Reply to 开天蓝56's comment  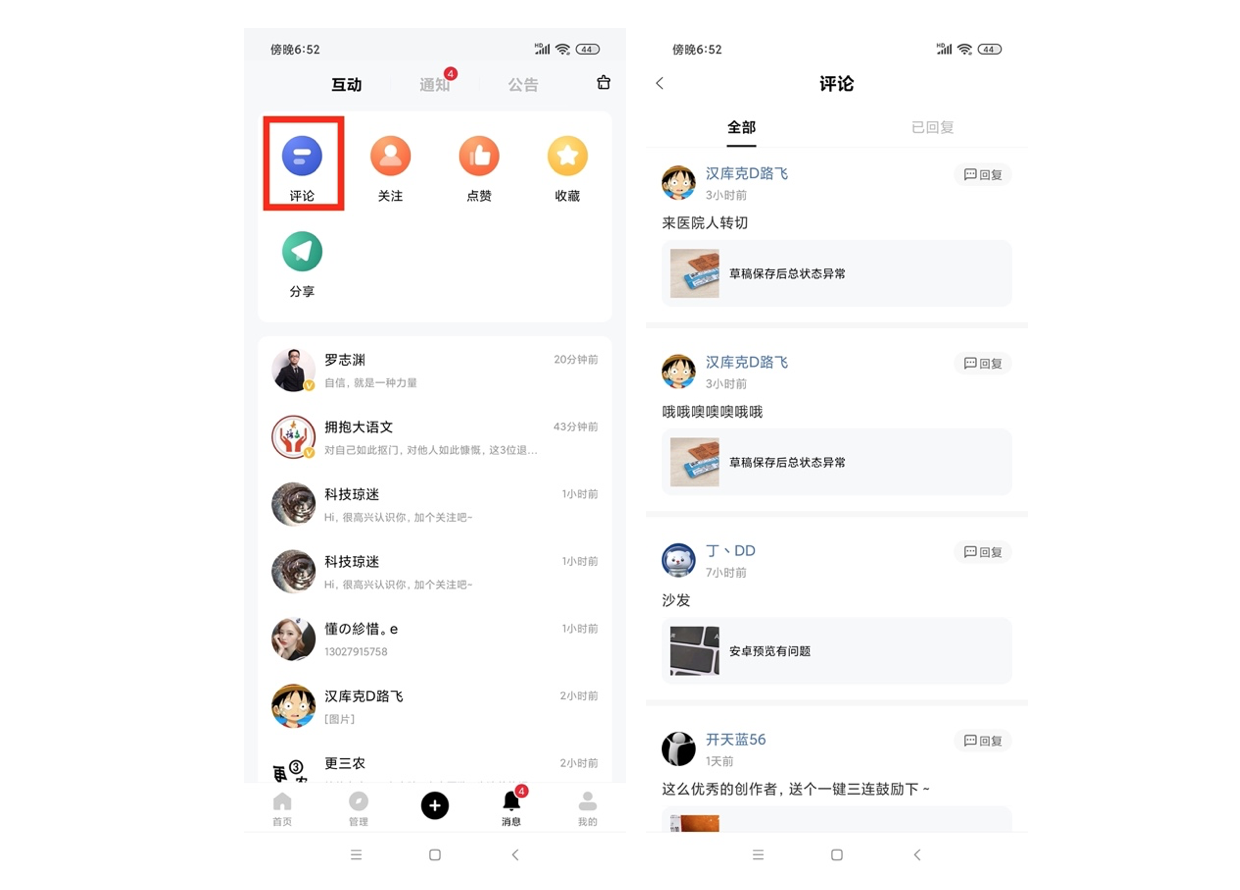click(x=982, y=741)
